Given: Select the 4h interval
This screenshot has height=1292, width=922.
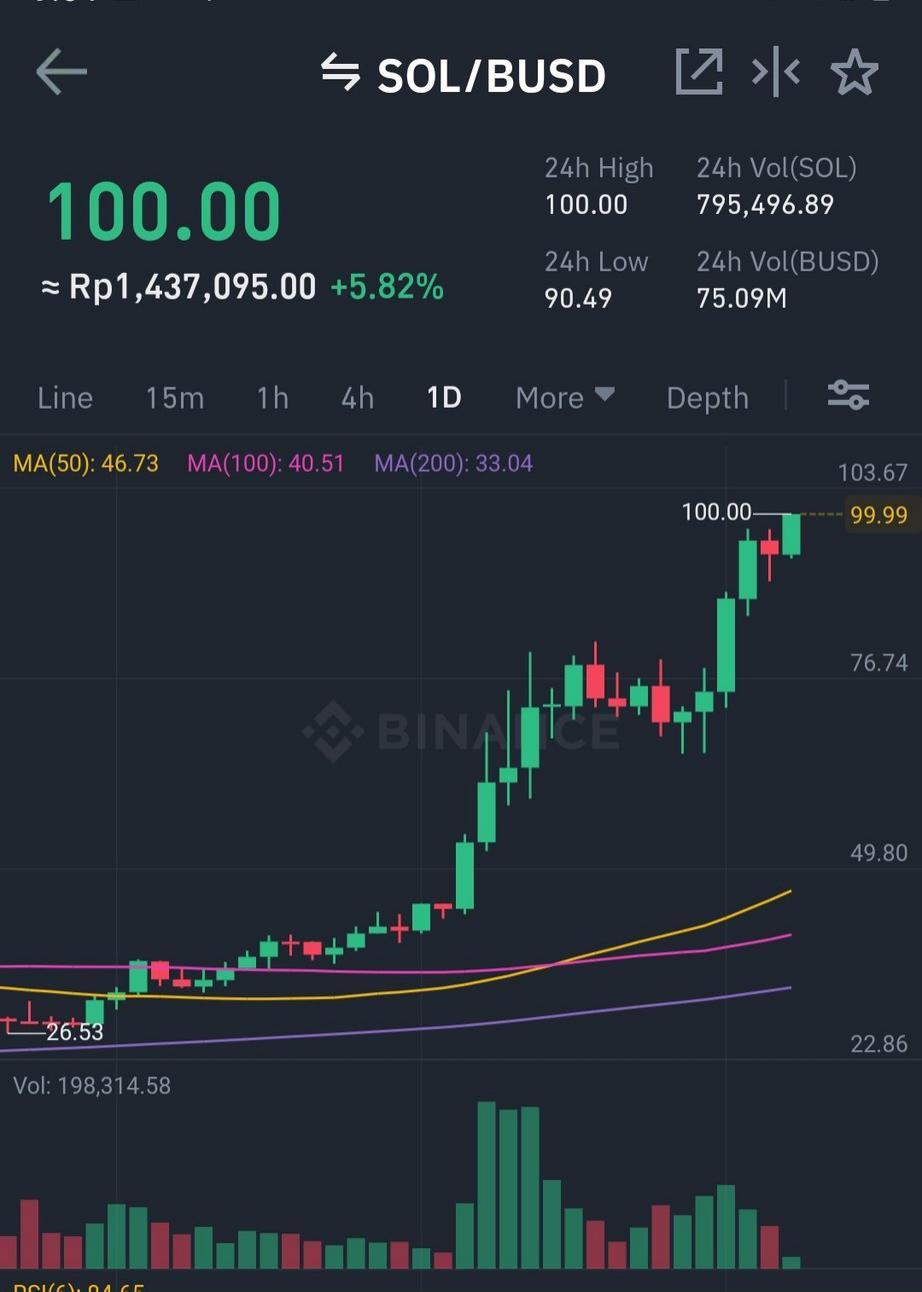Looking at the screenshot, I should click(x=358, y=398).
